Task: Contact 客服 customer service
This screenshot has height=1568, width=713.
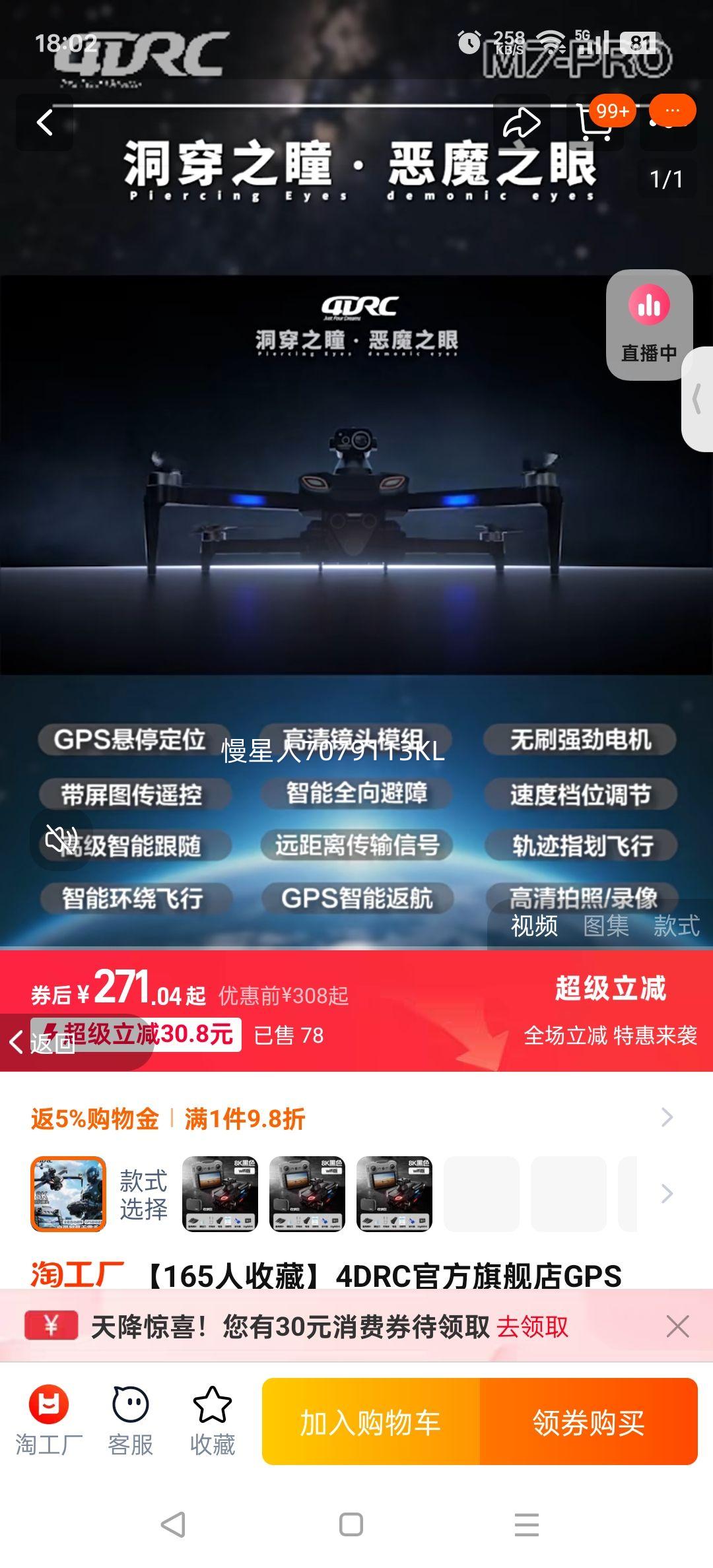Action: (x=131, y=1419)
